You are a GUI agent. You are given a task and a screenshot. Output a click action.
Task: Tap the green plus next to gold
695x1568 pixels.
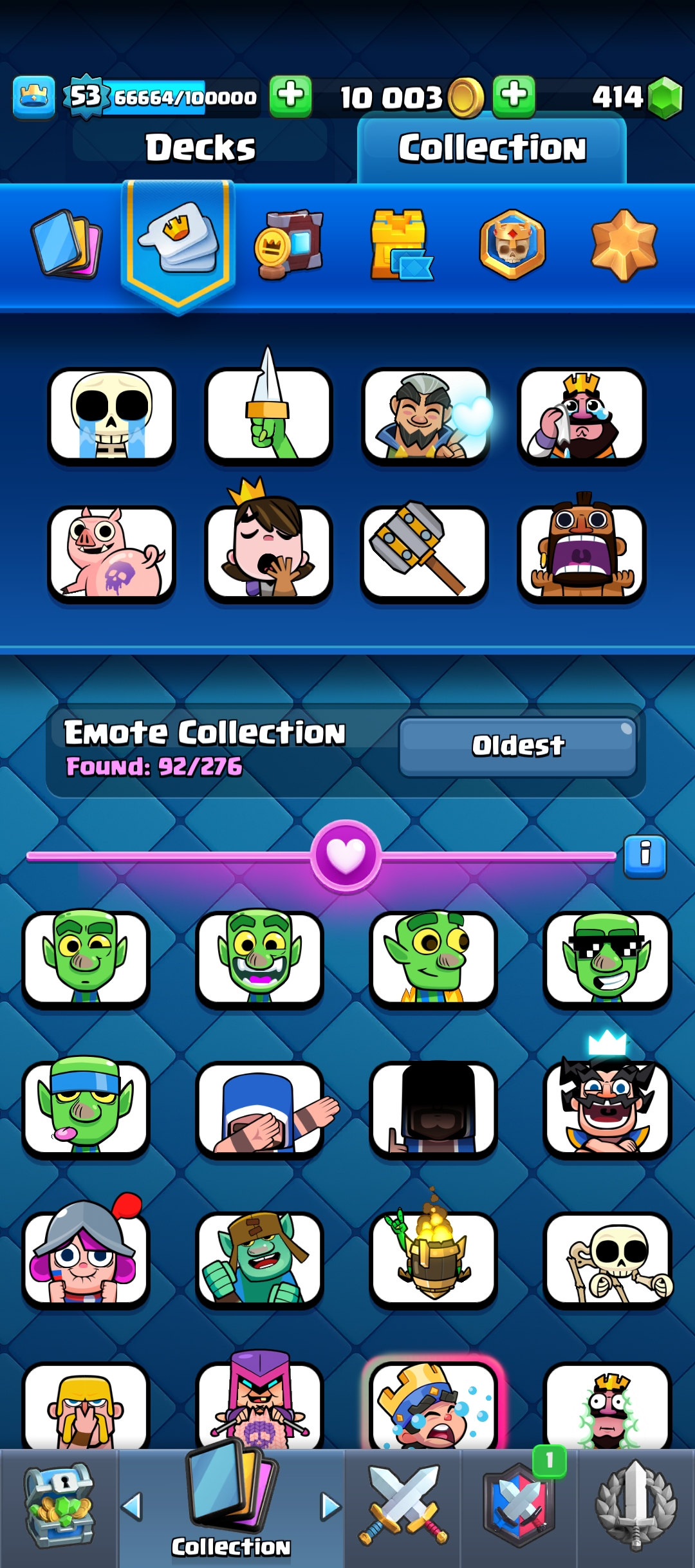514,97
